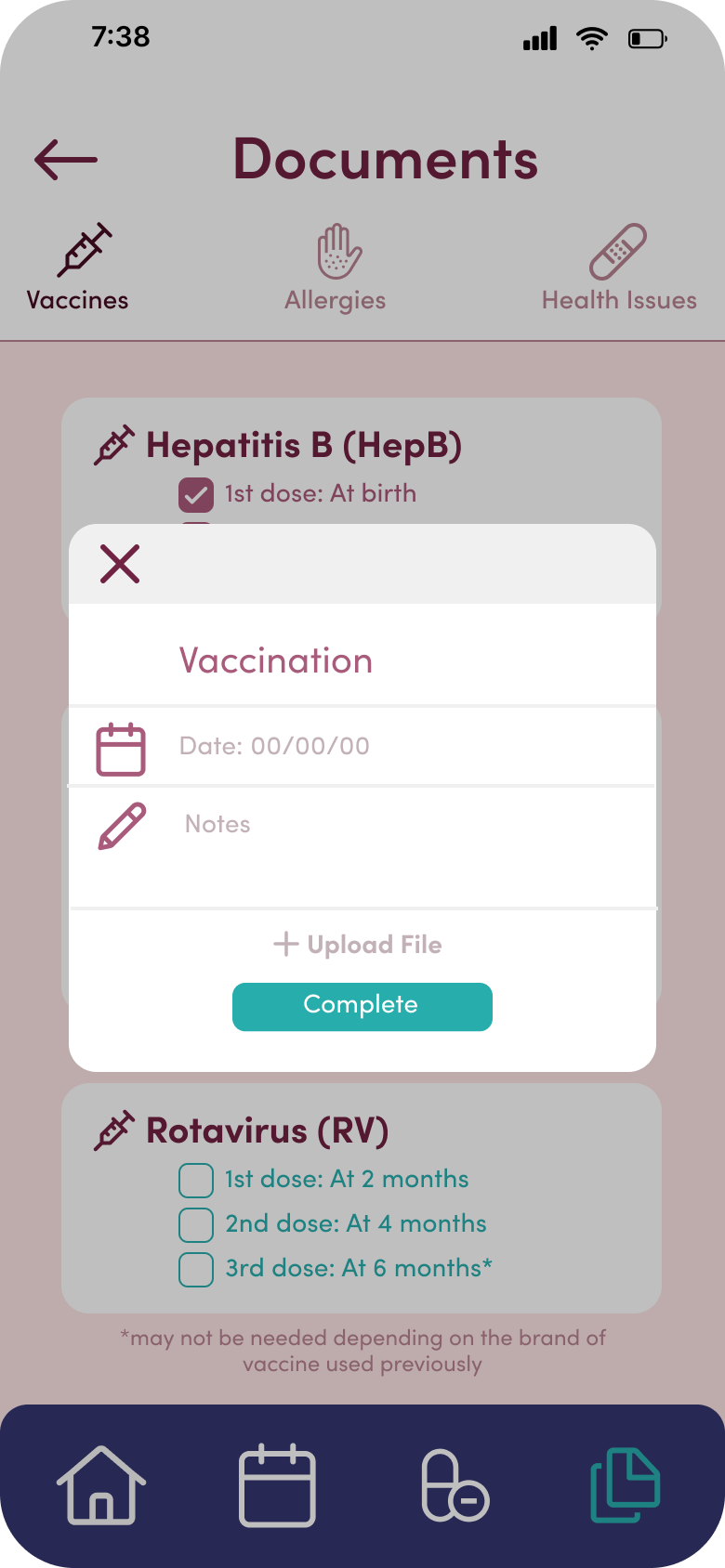Select the documents tab in bottom bar
The width and height of the screenshot is (725, 1568).
click(x=626, y=1484)
